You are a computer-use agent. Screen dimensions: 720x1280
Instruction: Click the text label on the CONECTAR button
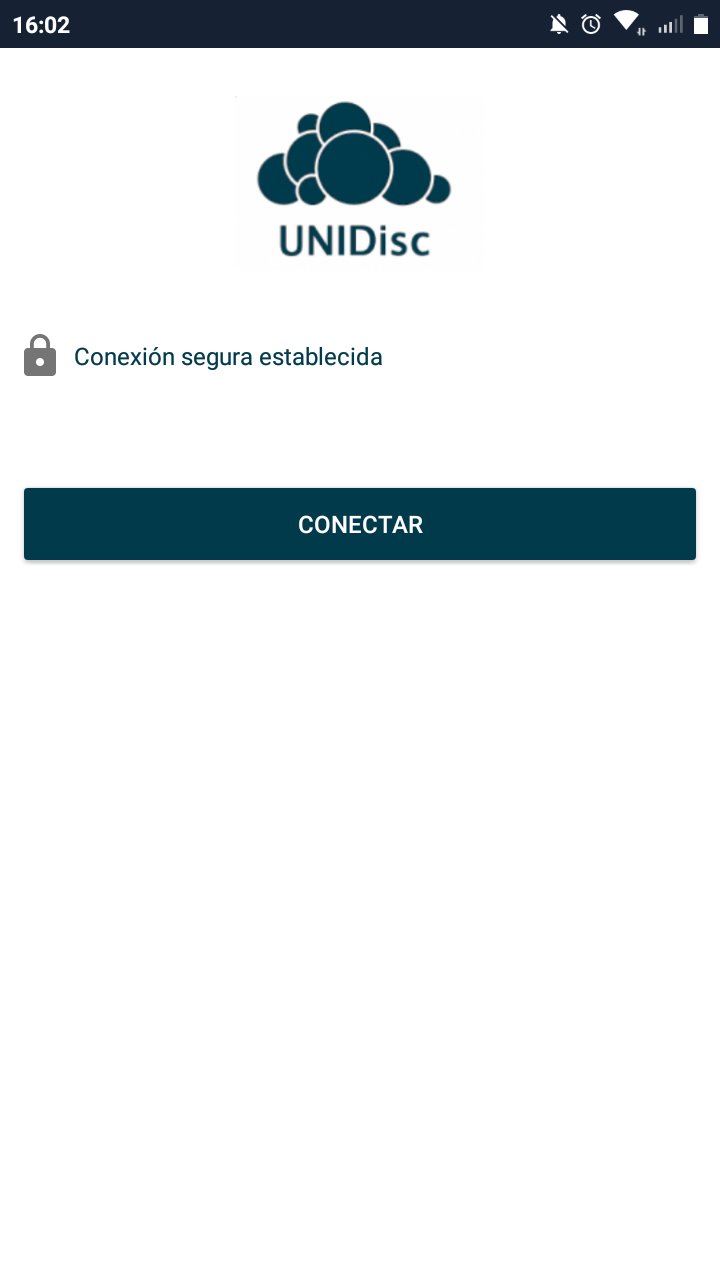point(359,524)
